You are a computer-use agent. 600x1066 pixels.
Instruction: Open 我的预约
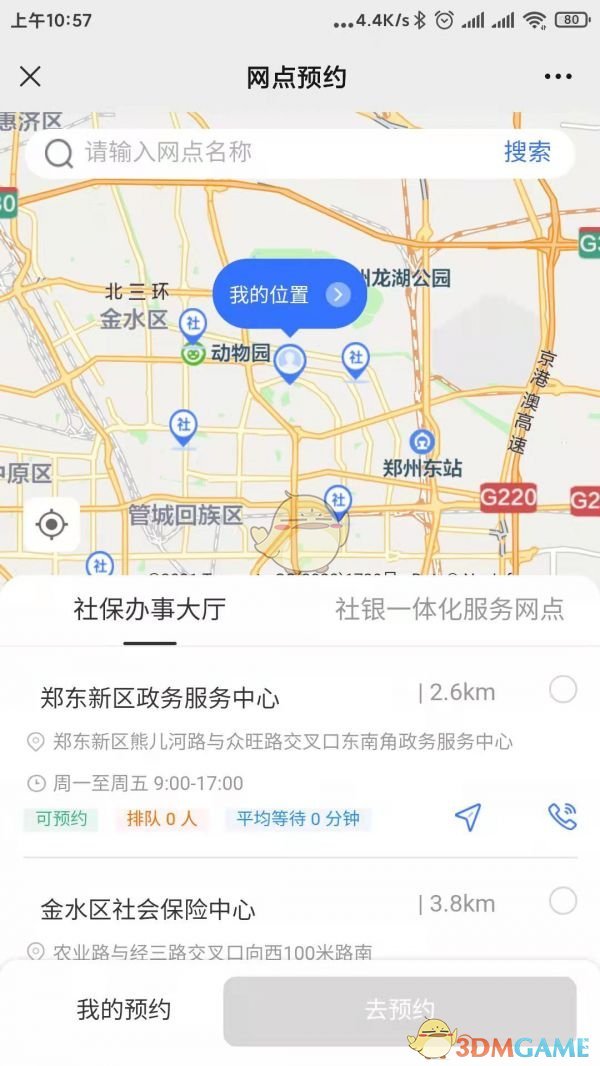point(124,1009)
